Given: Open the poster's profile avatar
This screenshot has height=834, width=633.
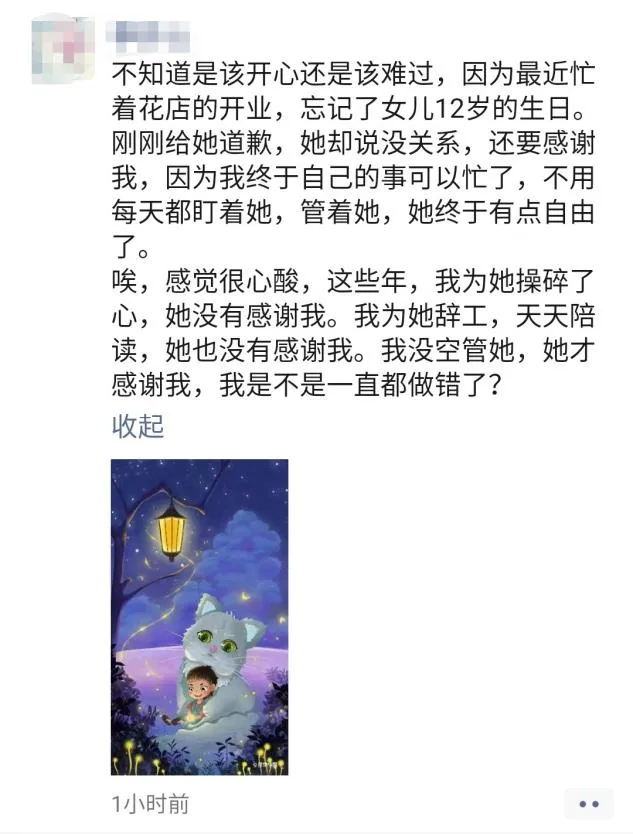Looking at the screenshot, I should point(63,48).
